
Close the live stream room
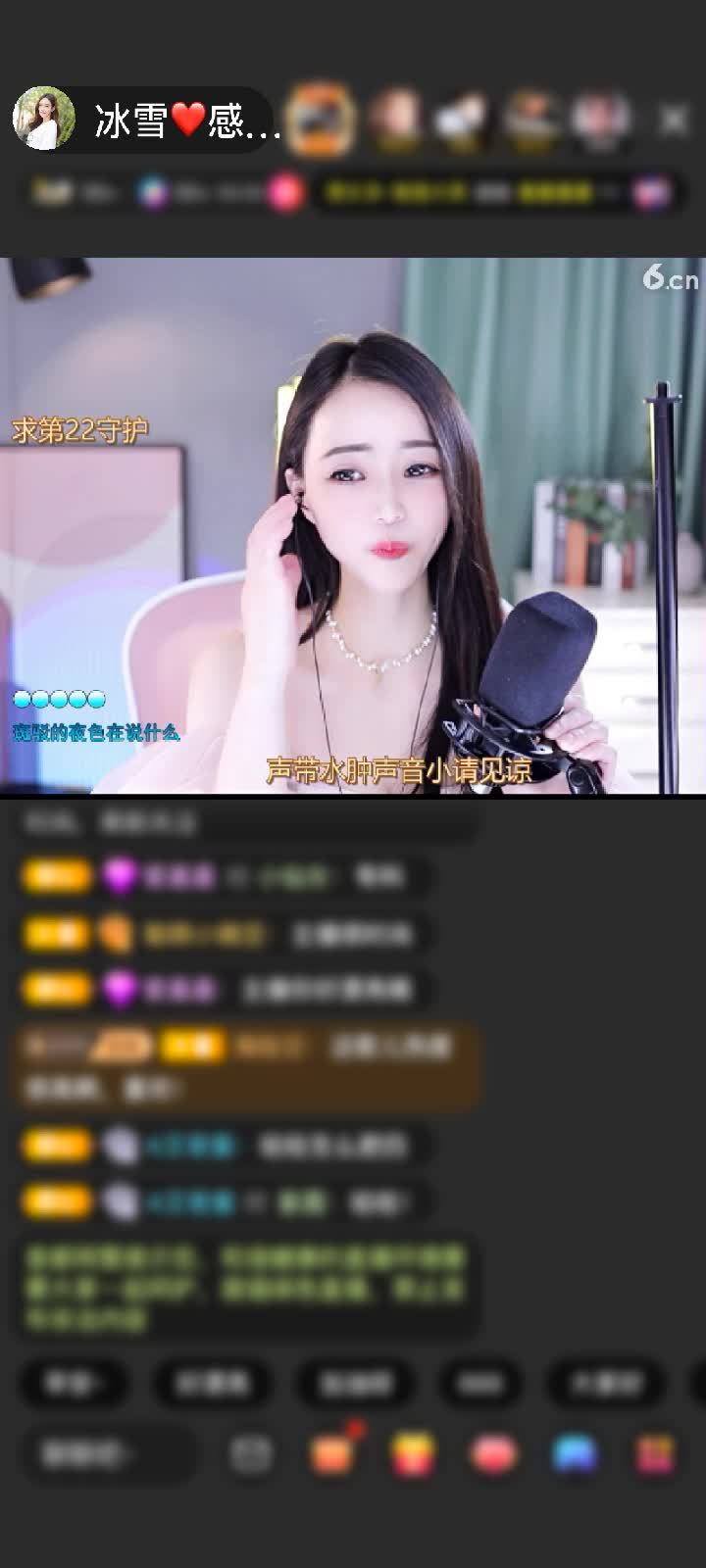(673, 120)
